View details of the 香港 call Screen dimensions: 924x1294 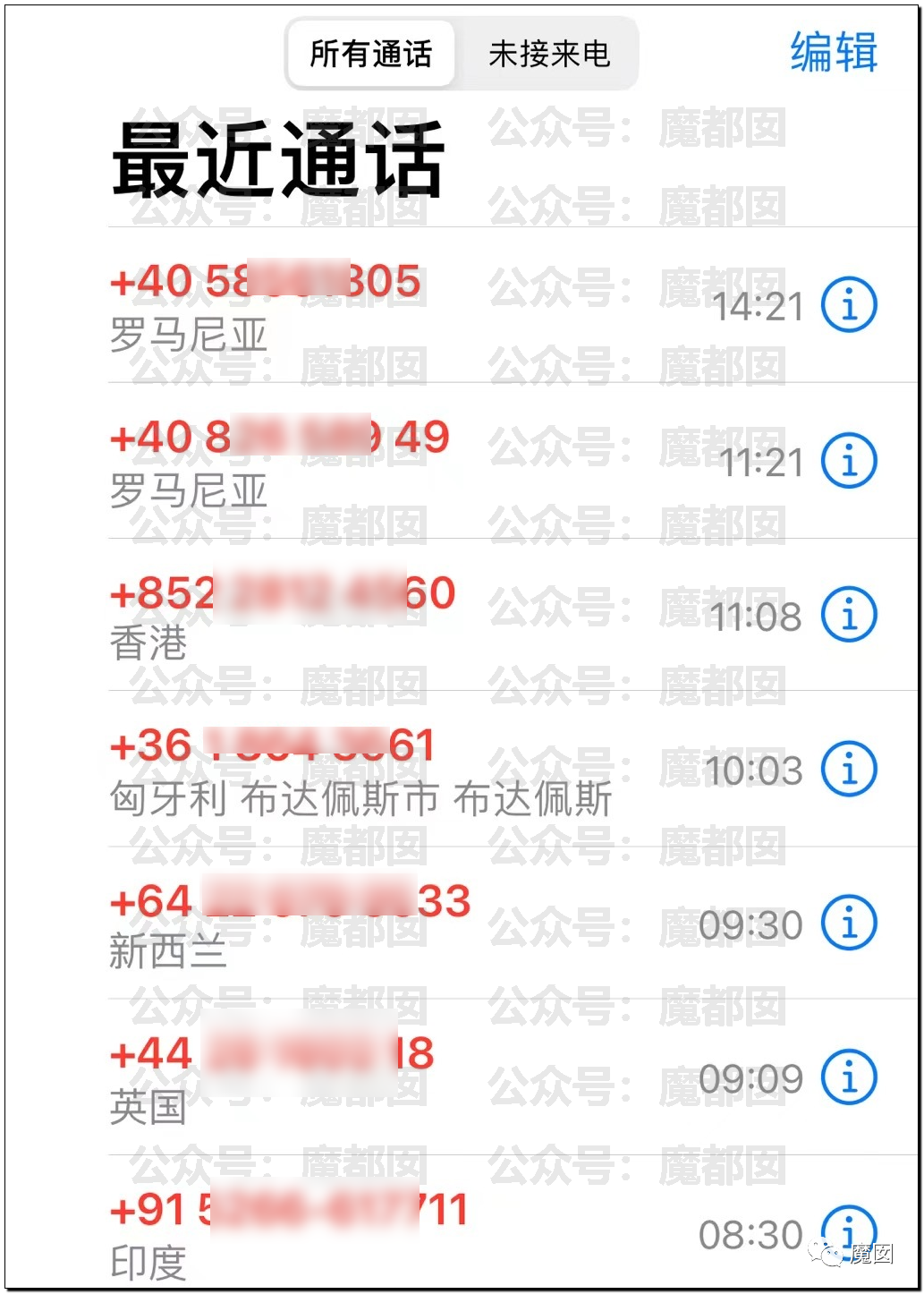click(x=849, y=615)
